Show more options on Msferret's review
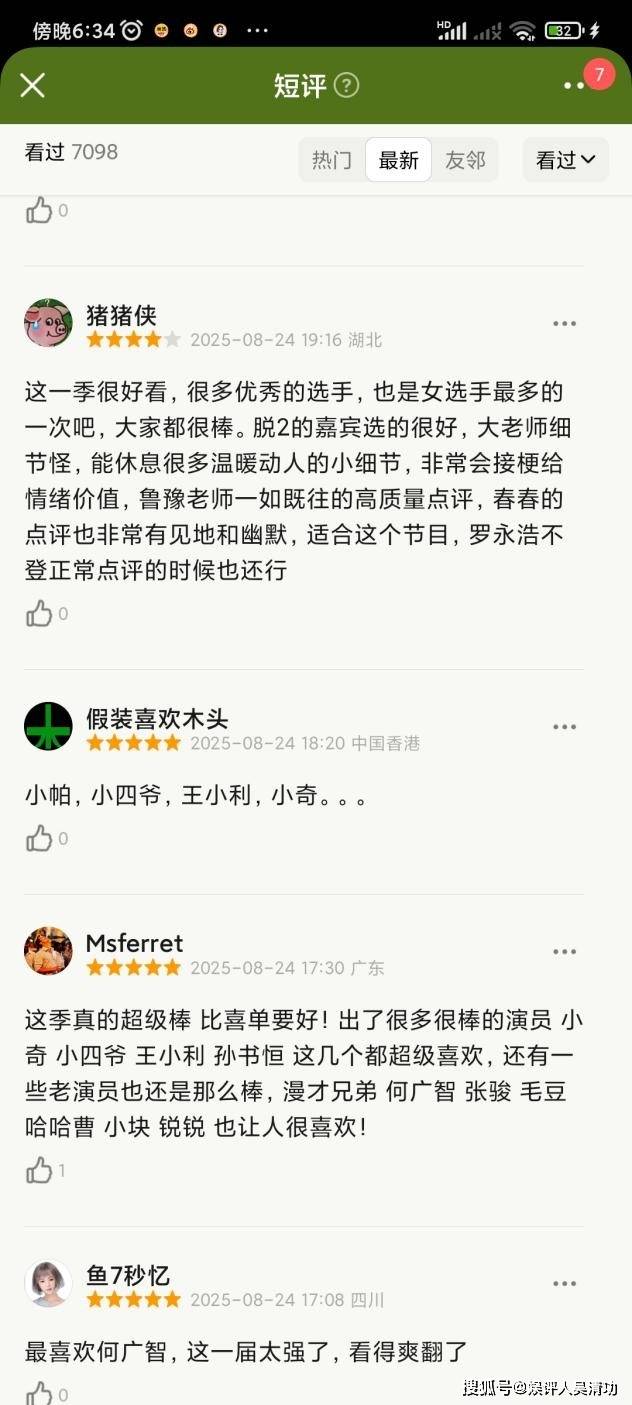 pos(565,951)
